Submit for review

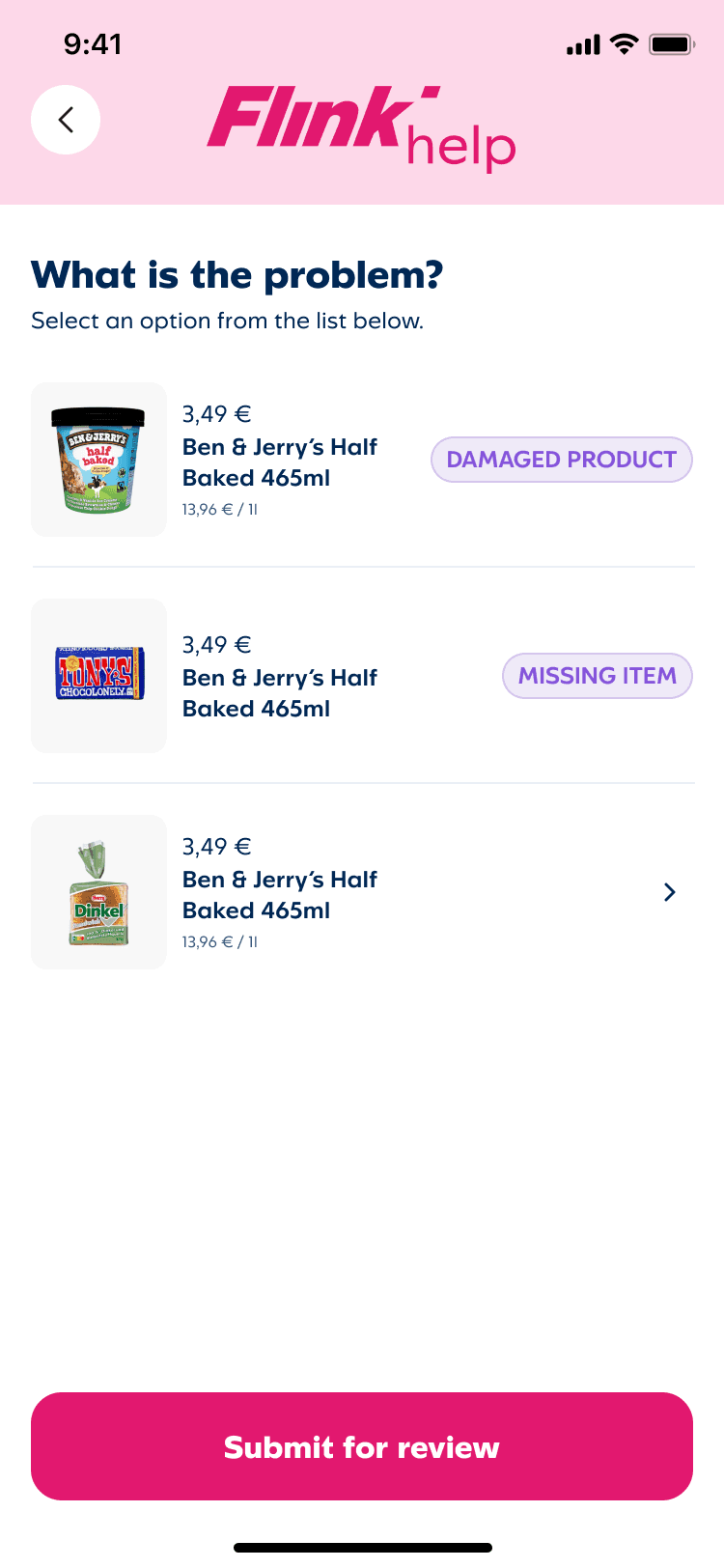tap(362, 1446)
